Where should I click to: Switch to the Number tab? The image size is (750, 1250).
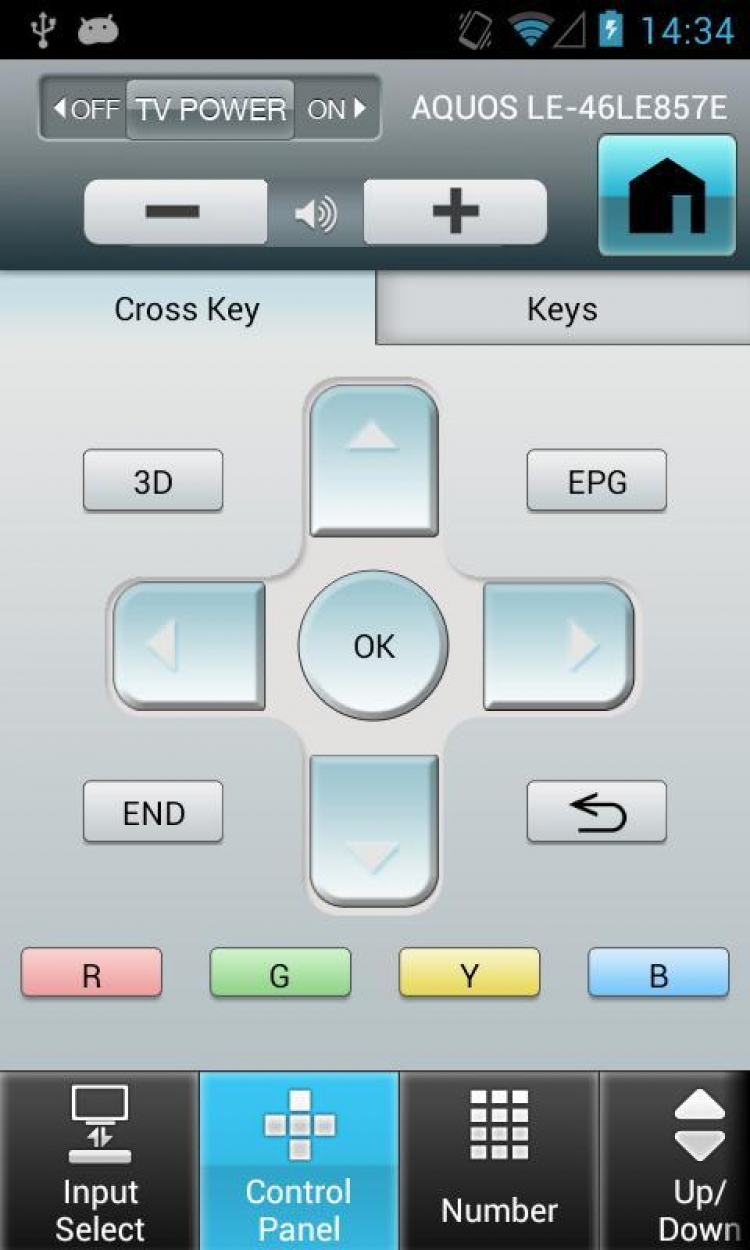point(499,1161)
